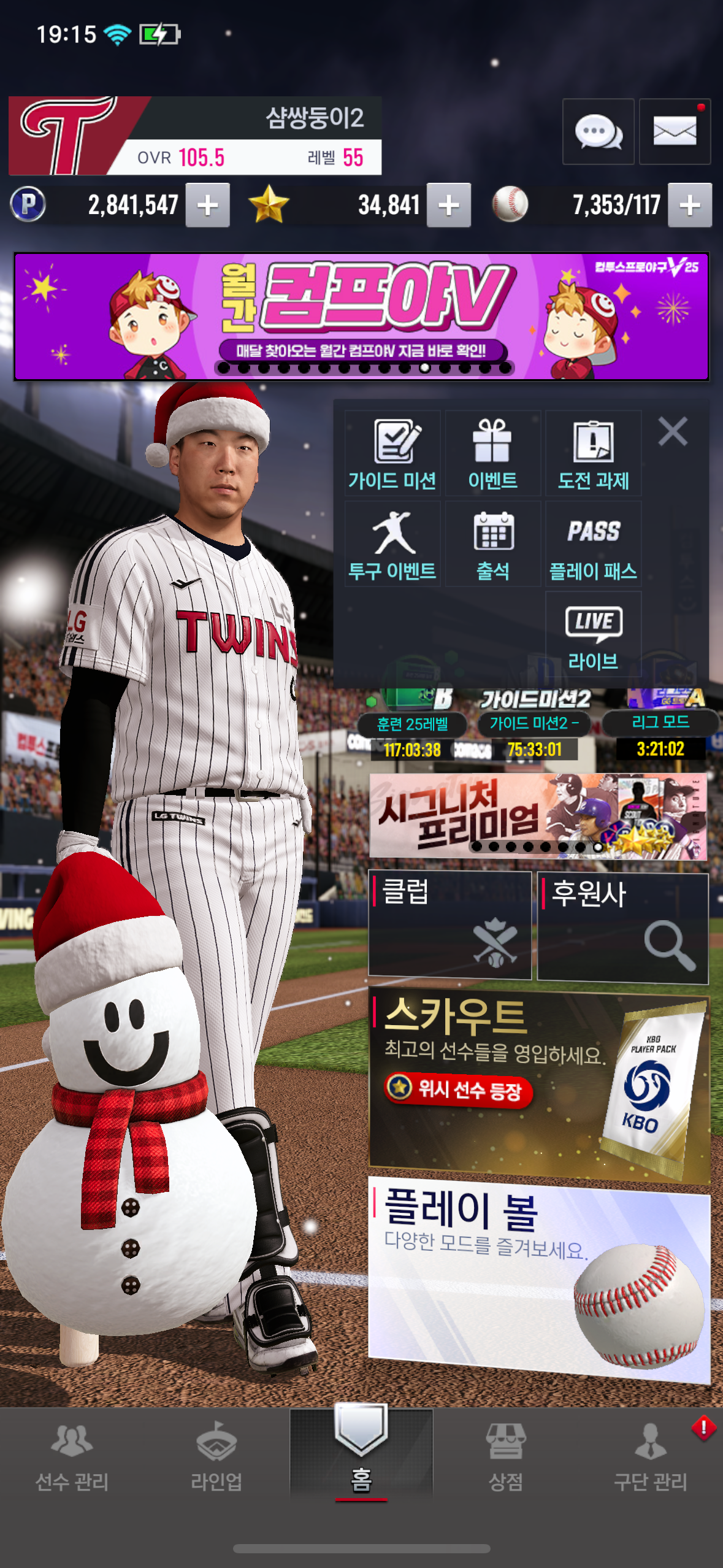The width and height of the screenshot is (723, 1568).
Task: Open 라이브 menu
Action: click(593, 635)
